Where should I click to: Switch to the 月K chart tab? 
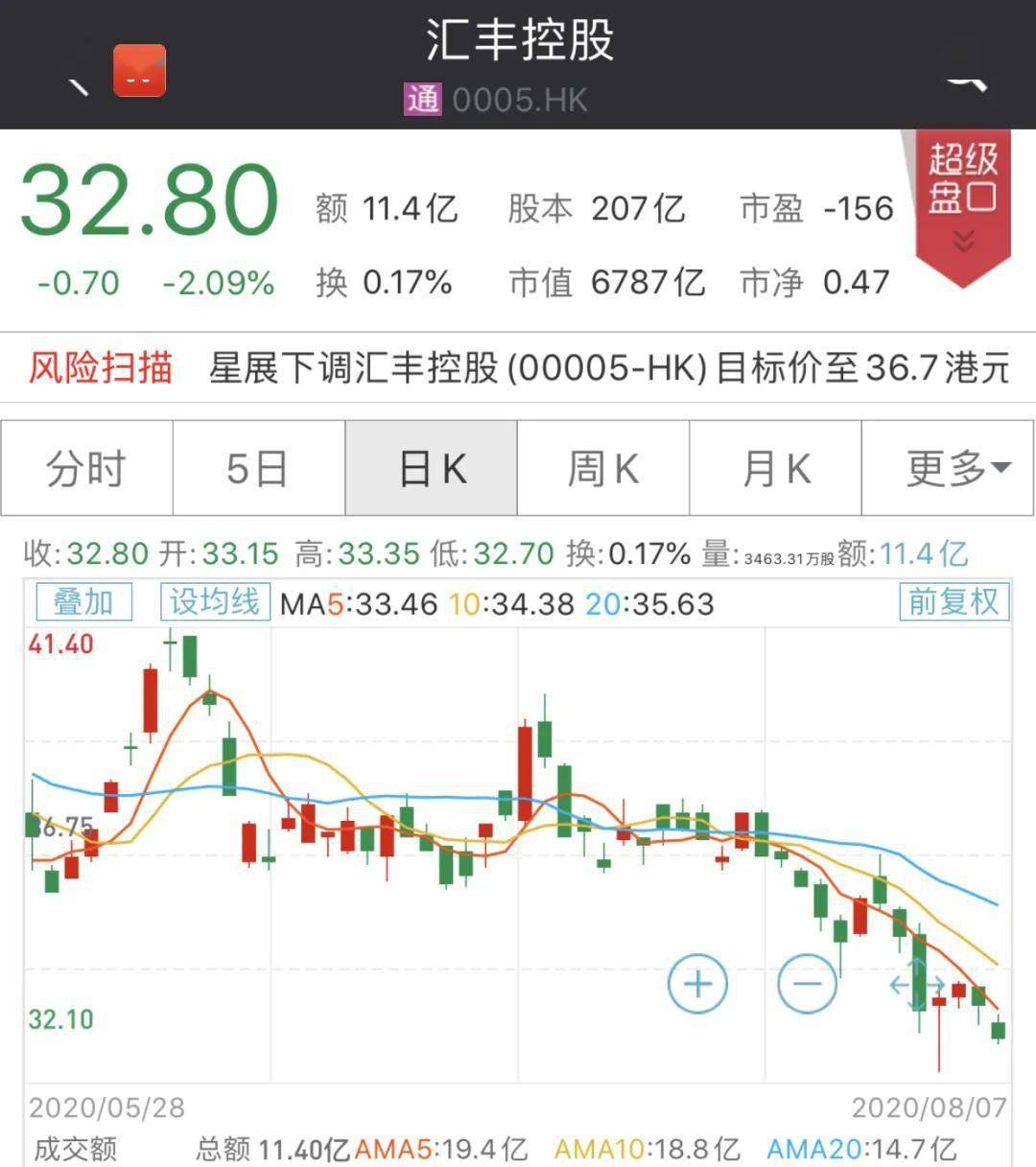775,467
